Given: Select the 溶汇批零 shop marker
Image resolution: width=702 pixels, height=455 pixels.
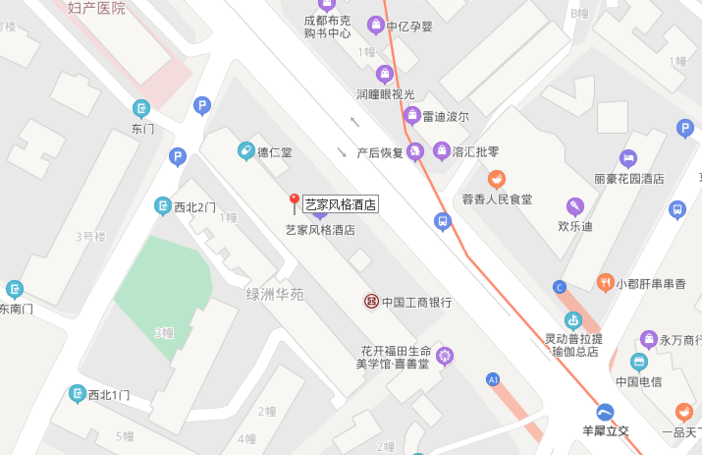Looking at the screenshot, I should click(441, 151).
